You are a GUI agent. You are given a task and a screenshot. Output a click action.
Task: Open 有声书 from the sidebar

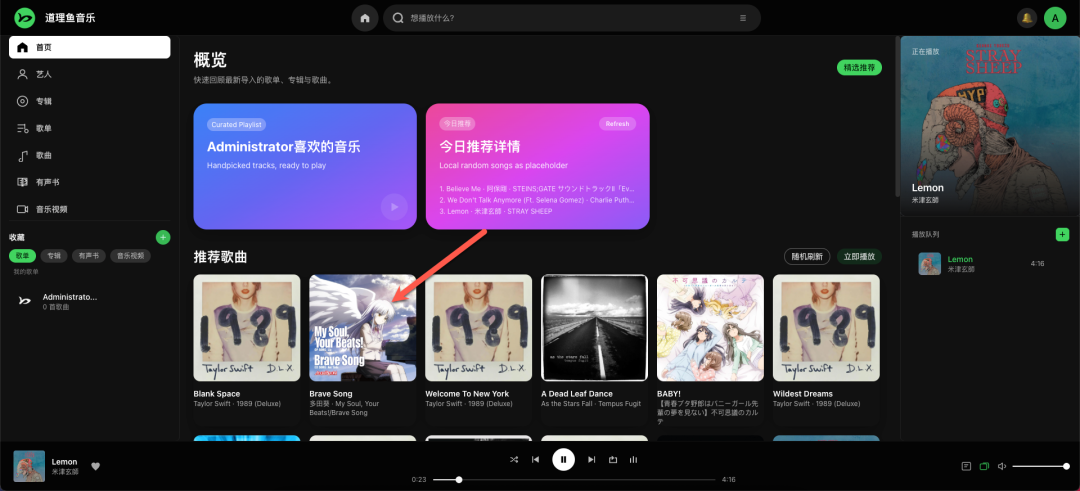coord(47,182)
